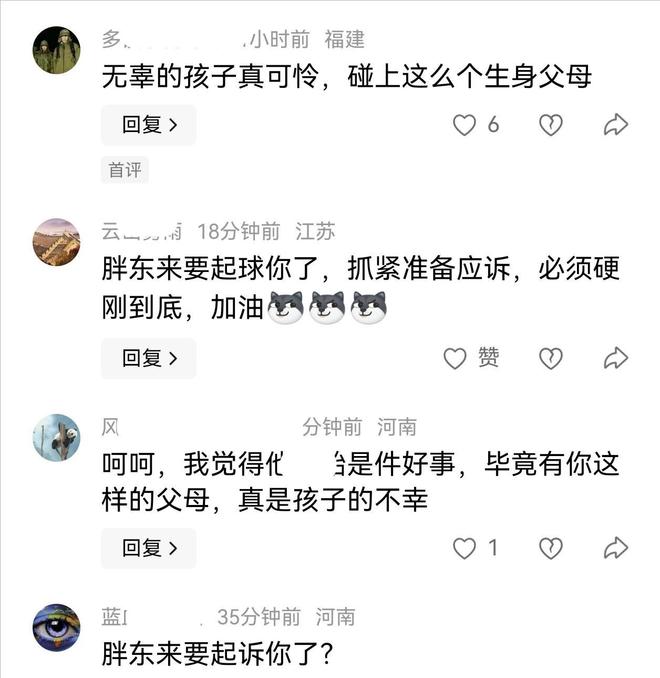Open the 福建 commenter's avatar profile
Screen dimensions: 660x678
tap(56, 50)
